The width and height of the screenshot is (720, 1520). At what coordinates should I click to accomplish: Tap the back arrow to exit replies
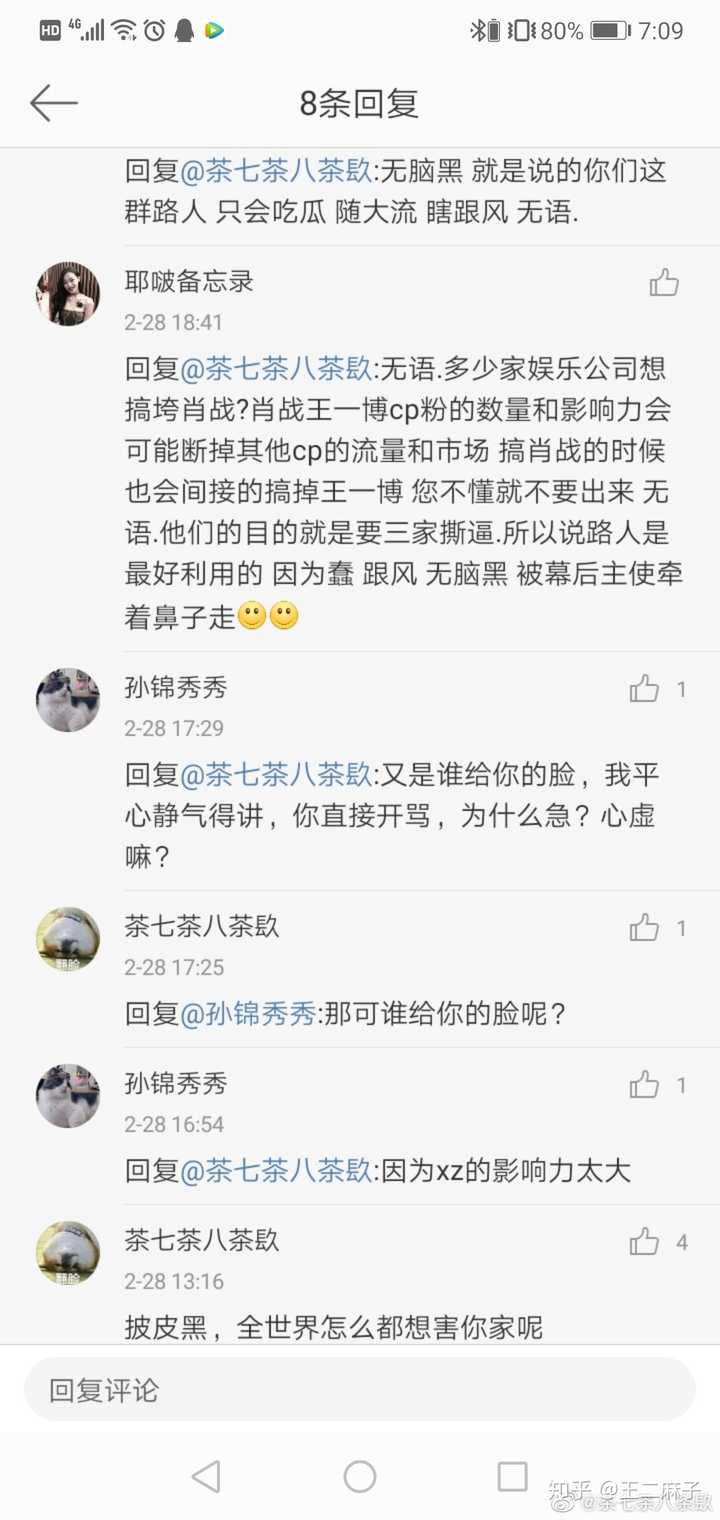coord(53,102)
